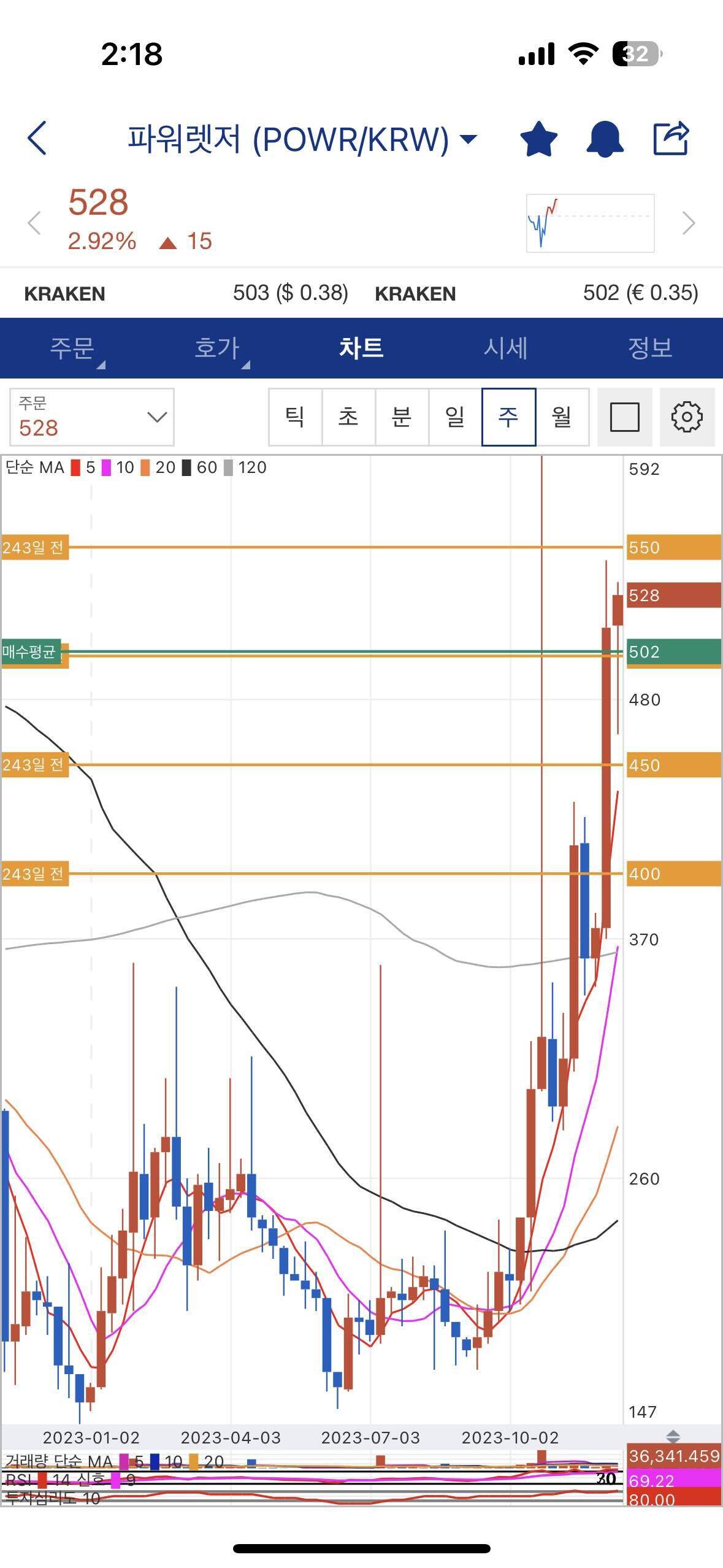723x1568 pixels.
Task: Open chart settings gear
Action: (x=687, y=417)
